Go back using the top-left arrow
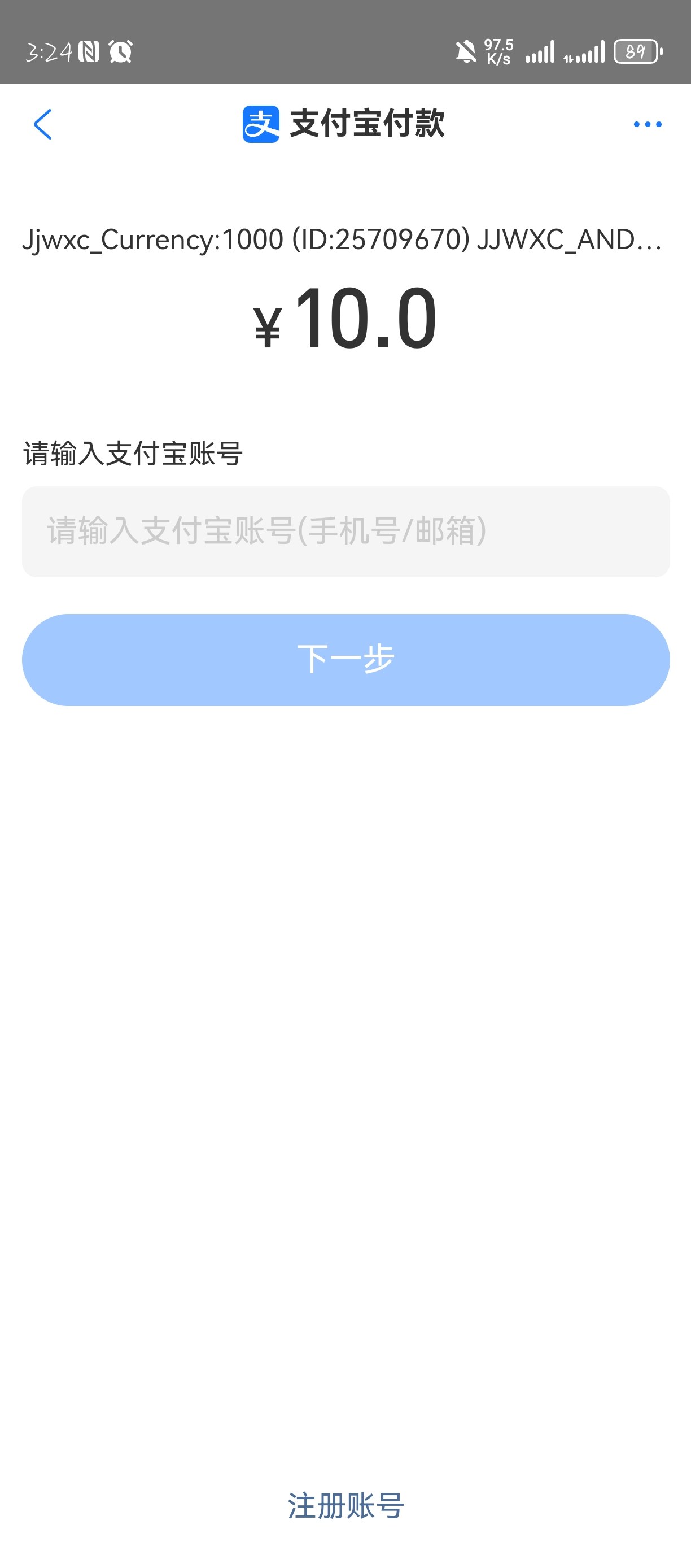 (42, 124)
